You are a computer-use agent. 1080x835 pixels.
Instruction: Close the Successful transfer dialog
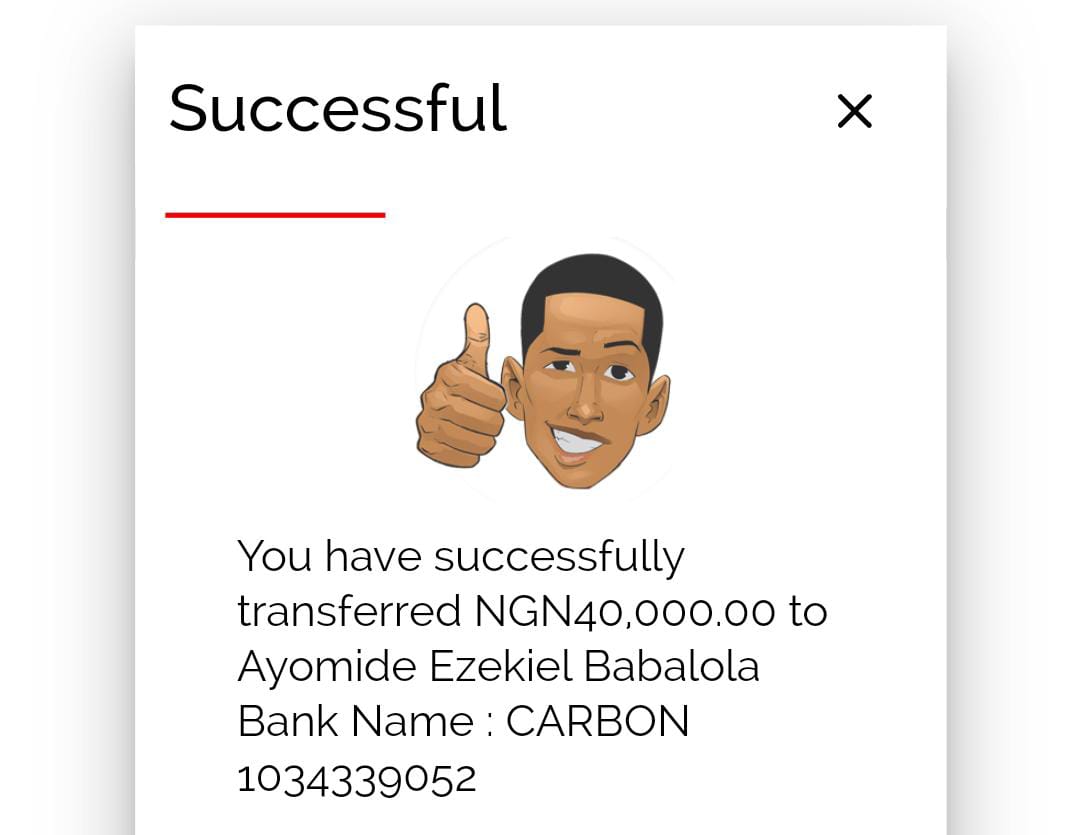[854, 111]
